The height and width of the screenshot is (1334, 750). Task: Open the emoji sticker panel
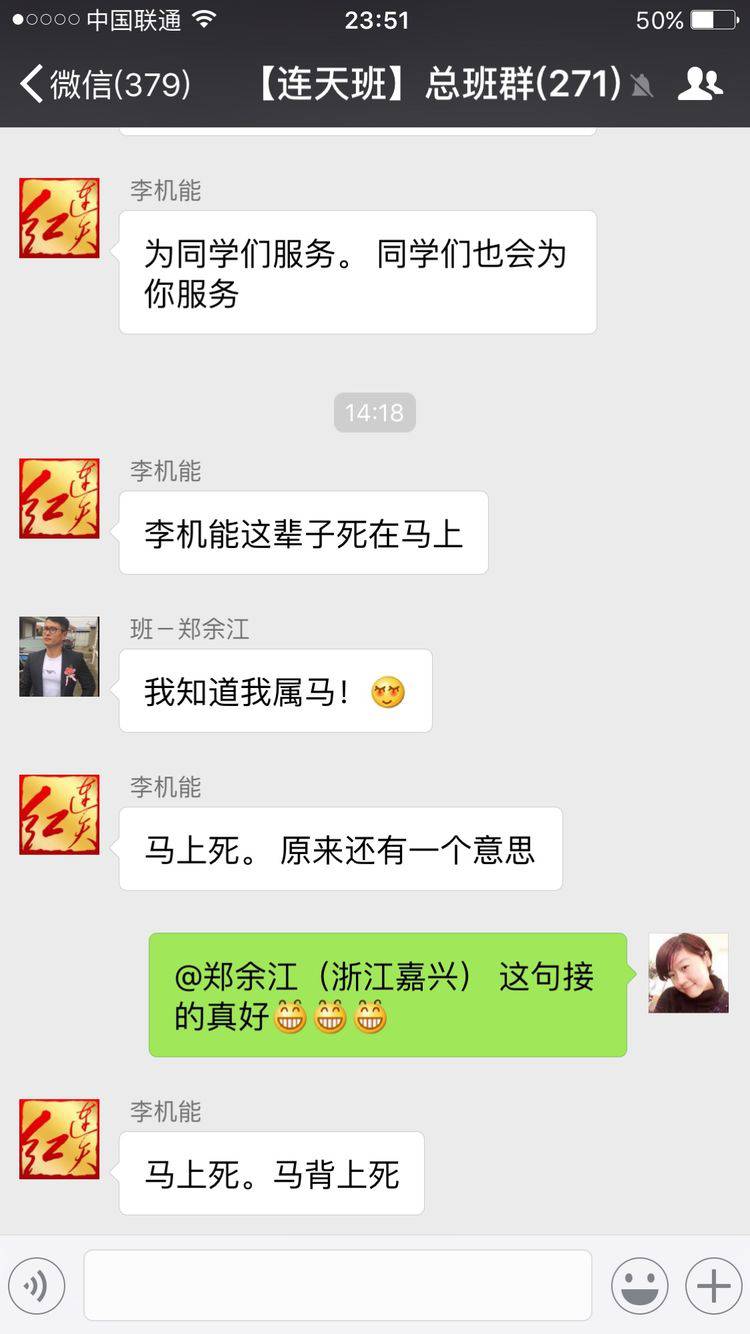[639, 1285]
